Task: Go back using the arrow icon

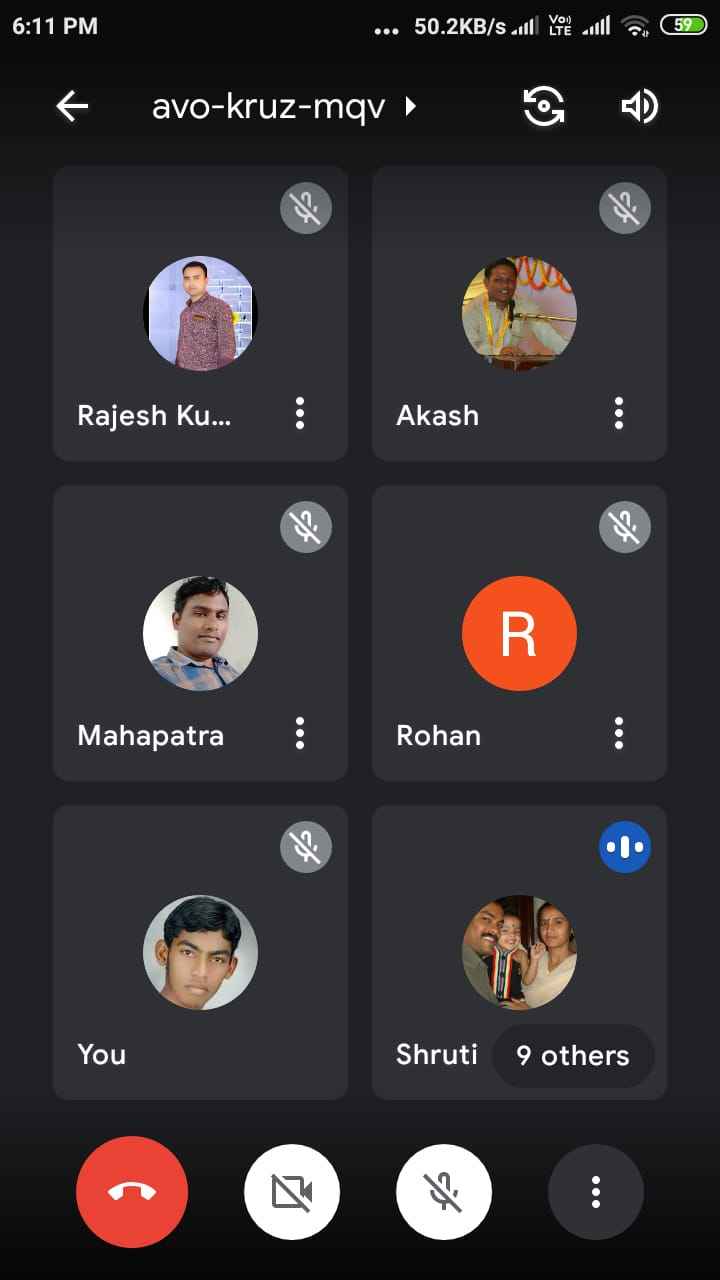Action: pos(72,106)
